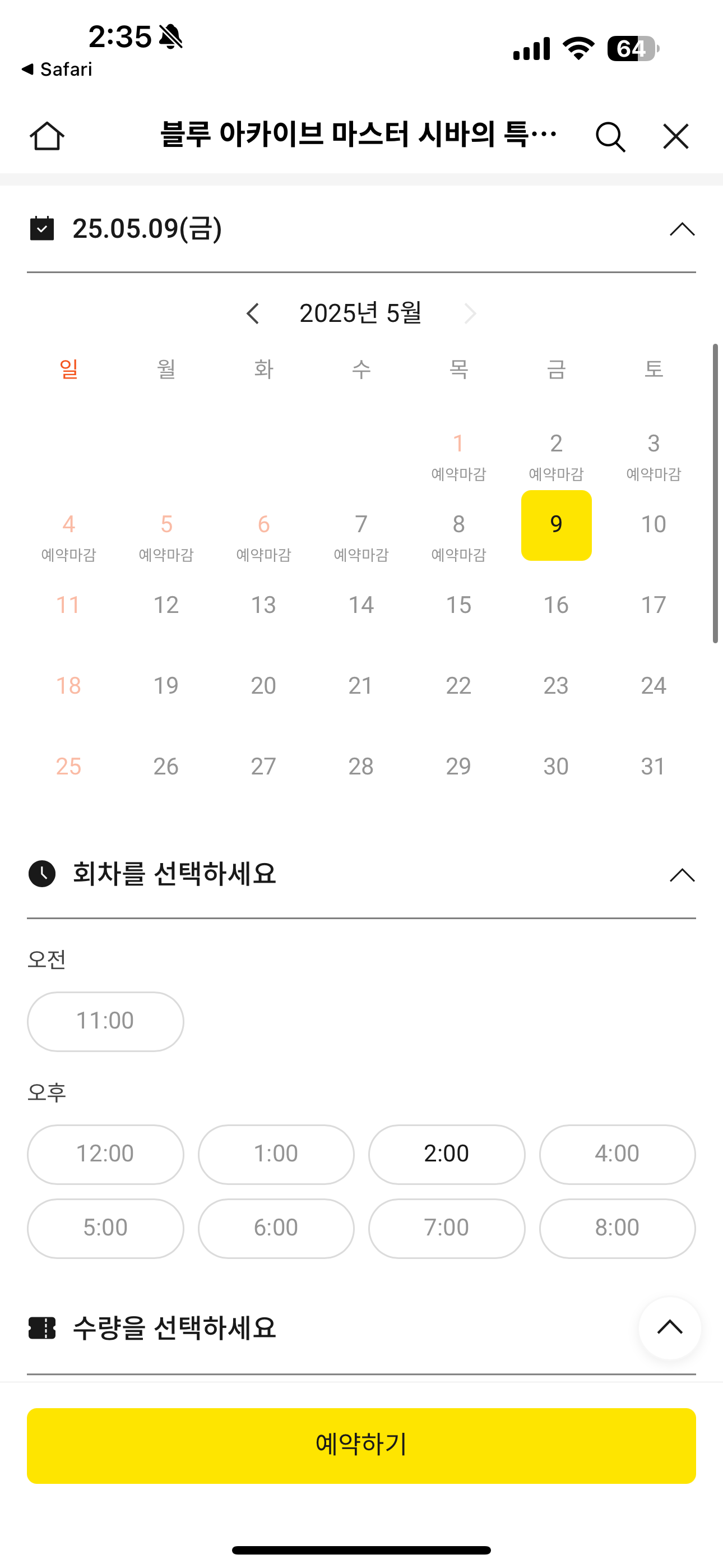
Task: Close the reservation page
Action: pos(675,136)
